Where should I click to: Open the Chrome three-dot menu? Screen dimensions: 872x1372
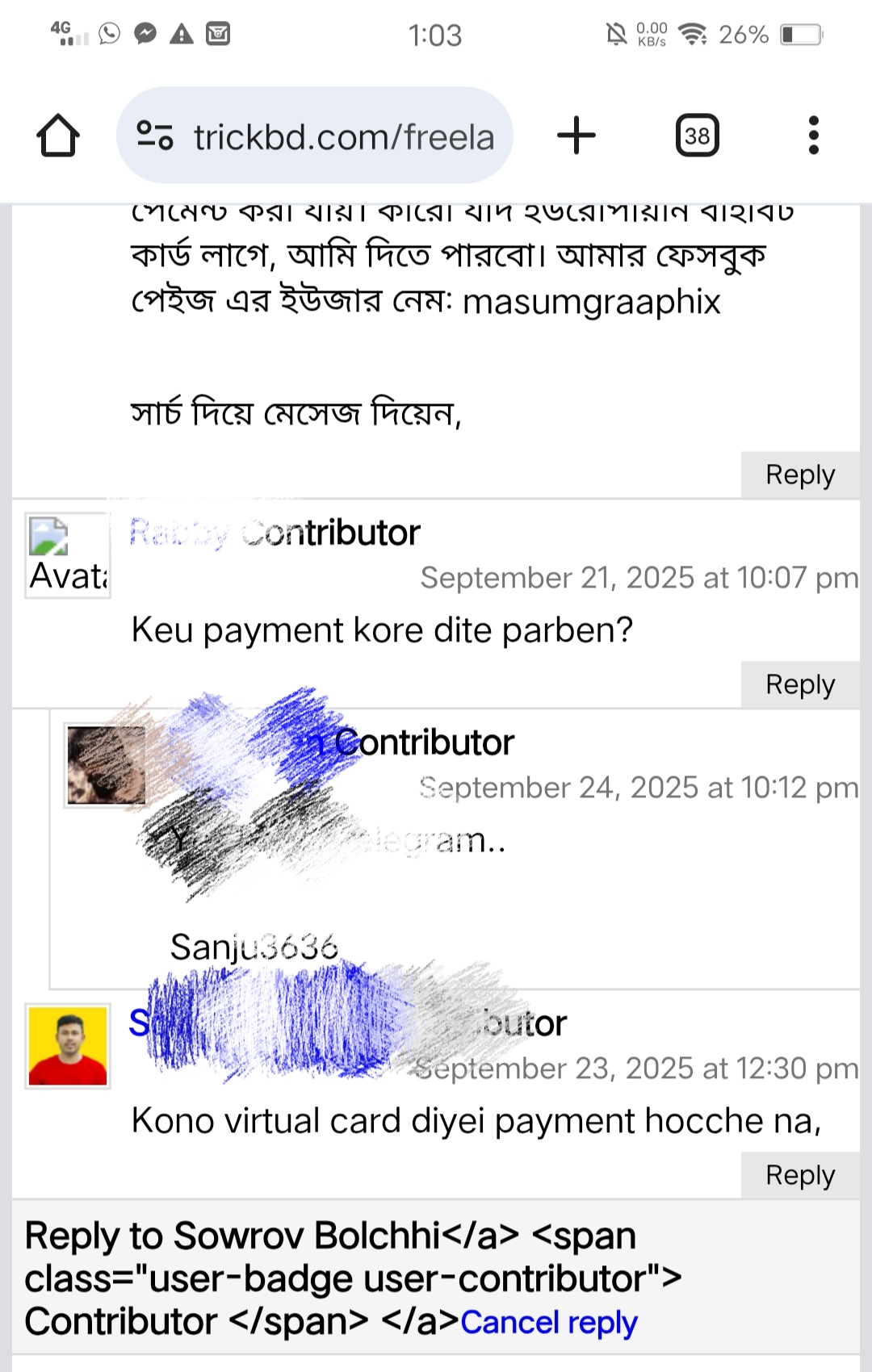[814, 135]
